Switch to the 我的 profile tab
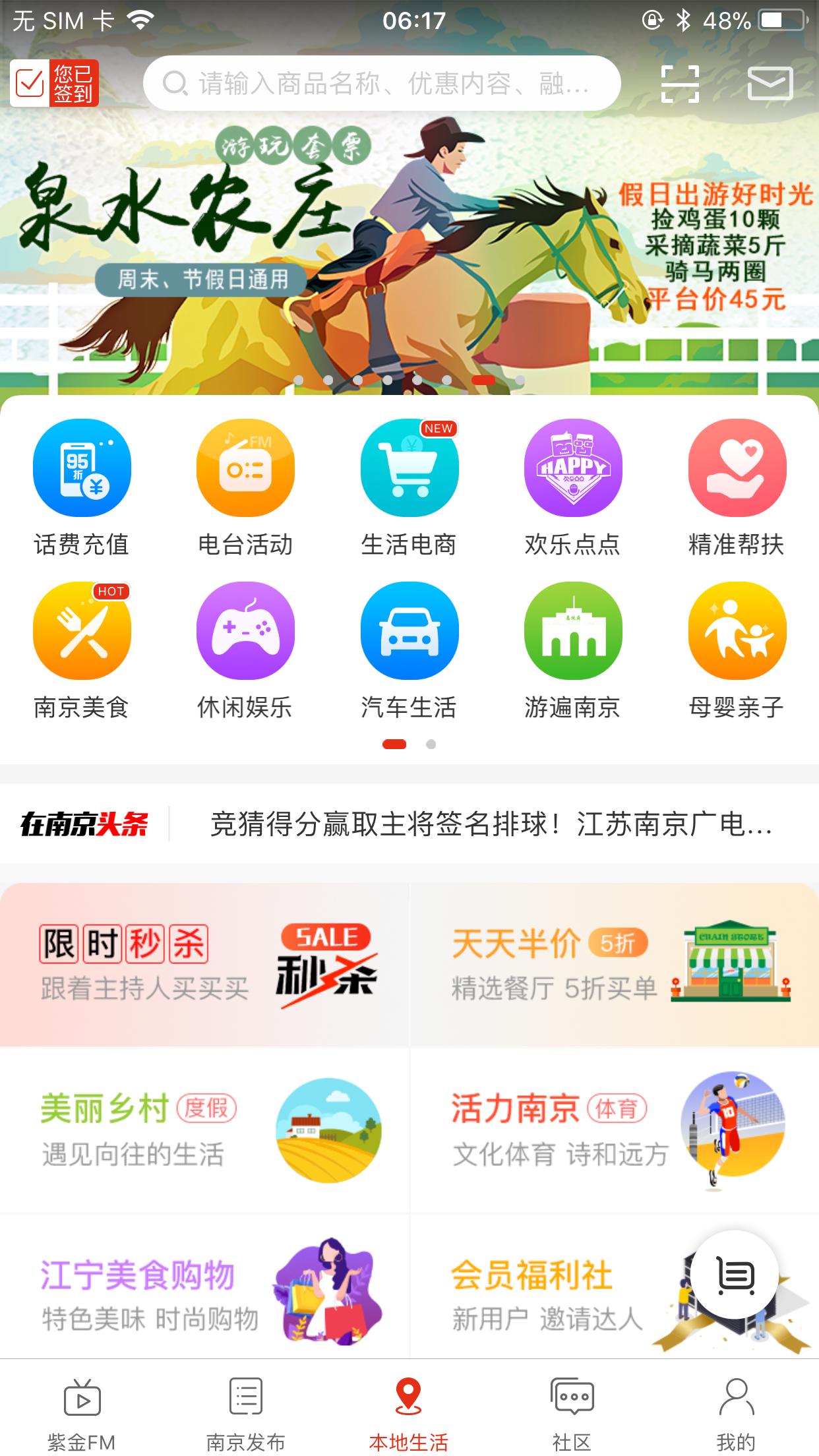Screen dimensions: 819x1456 (x=736, y=1411)
